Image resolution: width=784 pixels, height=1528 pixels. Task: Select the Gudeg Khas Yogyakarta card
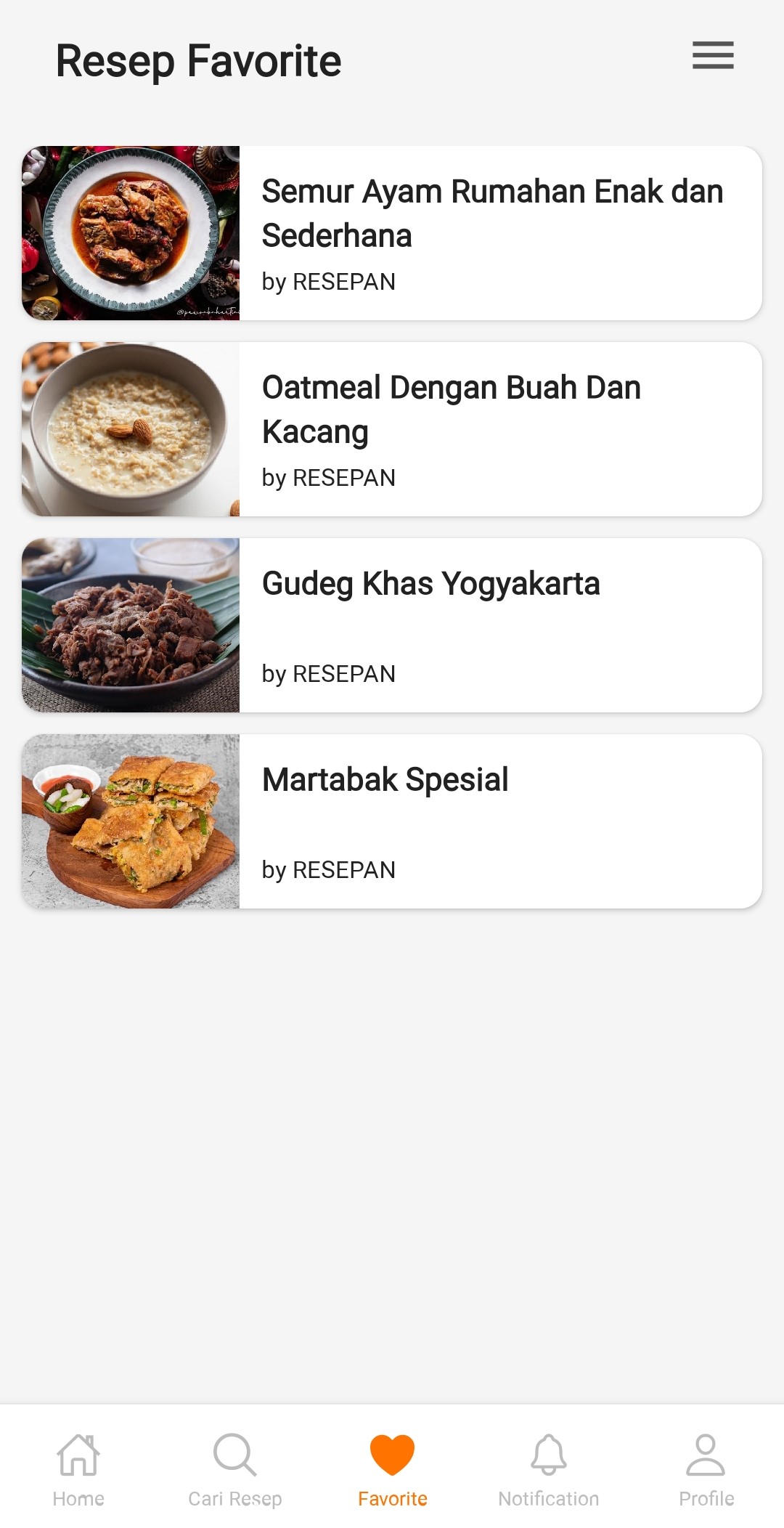(x=392, y=625)
